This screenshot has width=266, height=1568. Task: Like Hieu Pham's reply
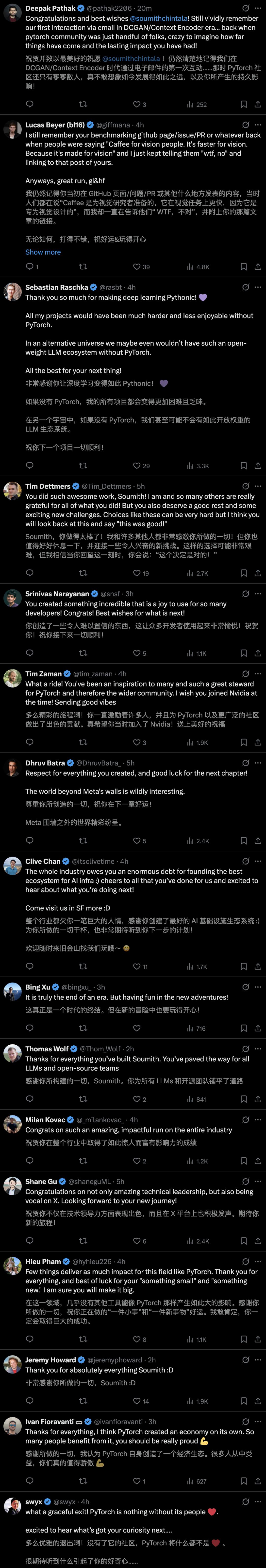(137, 1339)
